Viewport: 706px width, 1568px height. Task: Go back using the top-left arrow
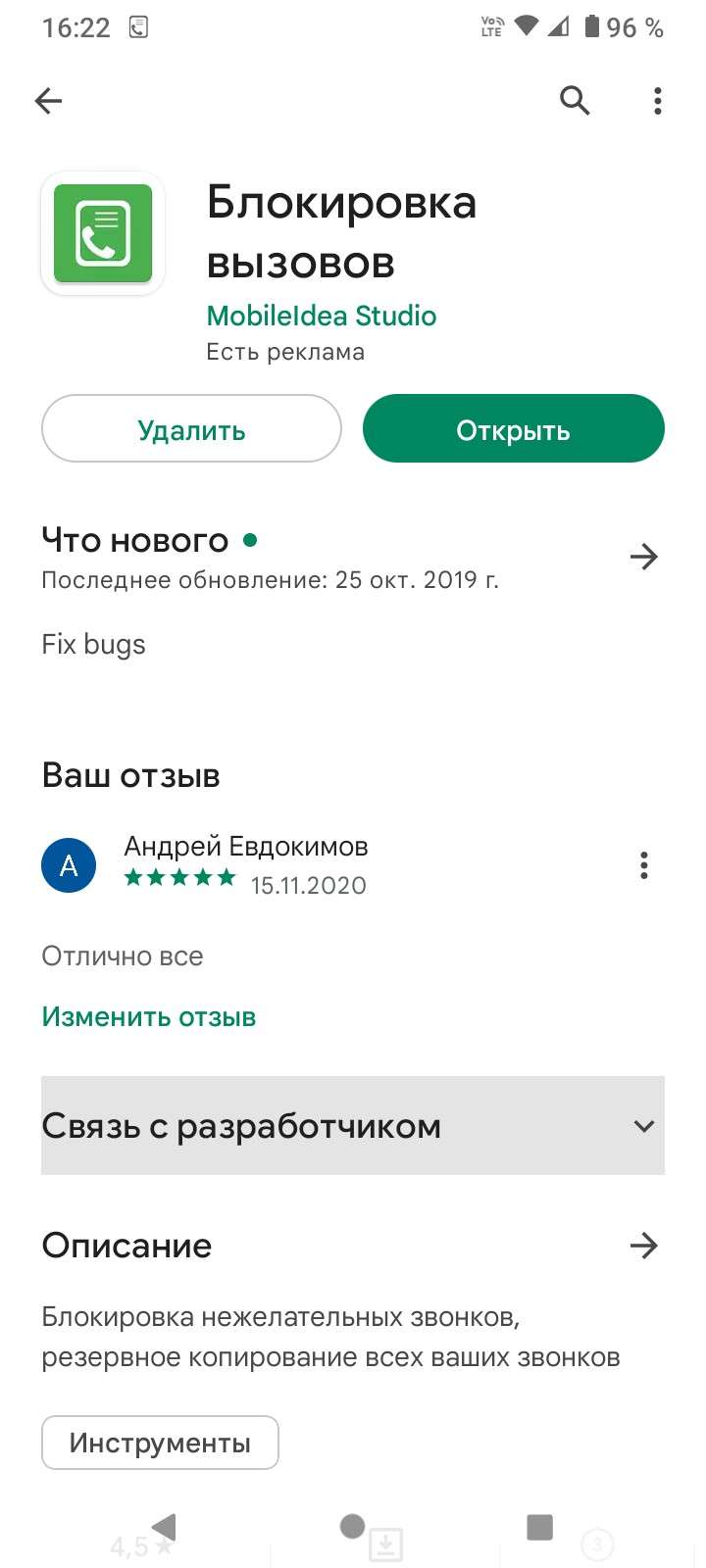48,100
